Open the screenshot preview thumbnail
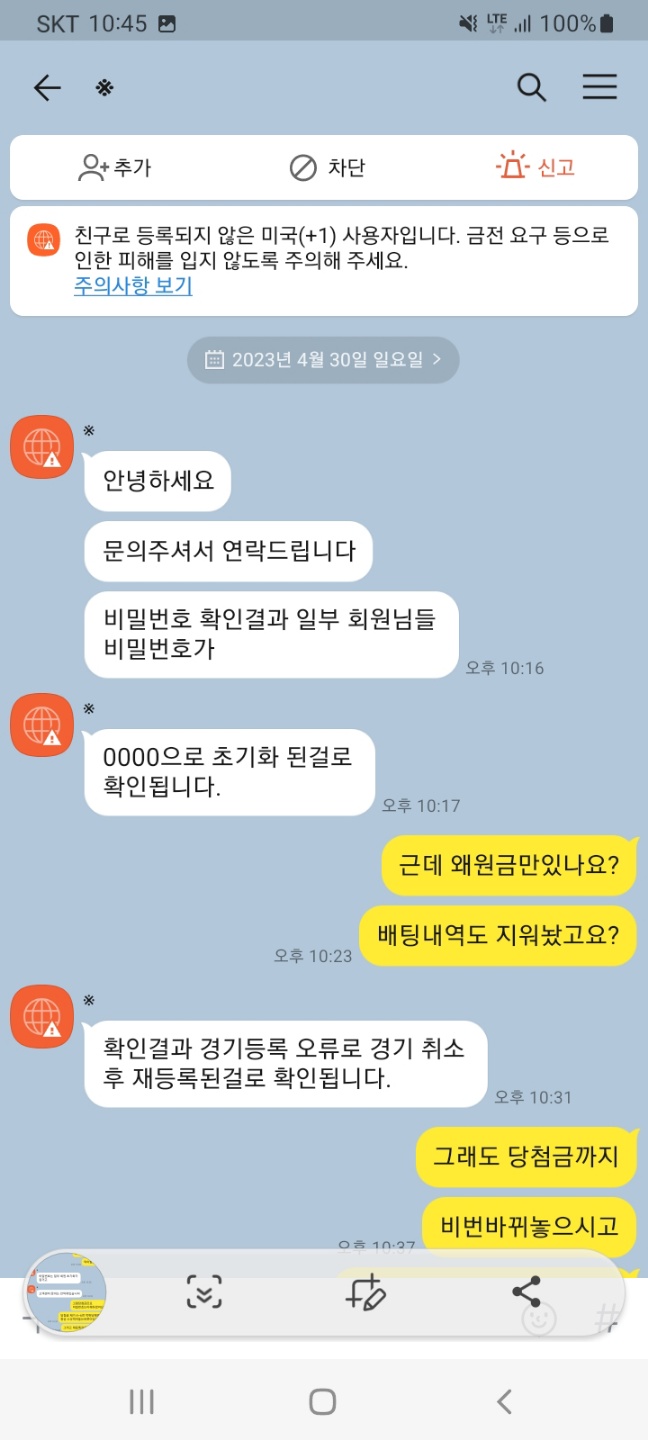Image resolution: width=648 pixels, height=1440 pixels. tap(66, 1292)
